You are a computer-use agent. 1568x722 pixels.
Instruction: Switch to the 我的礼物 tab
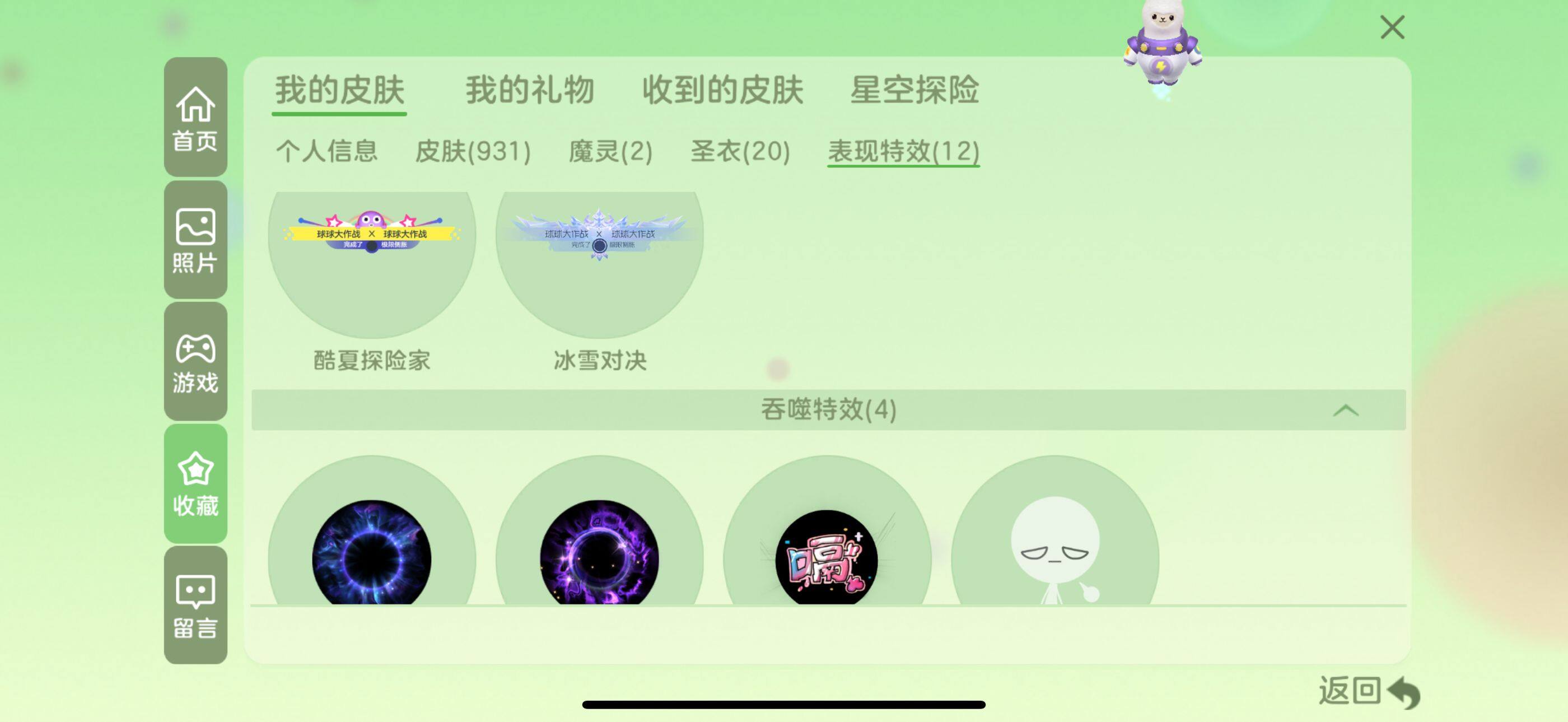tap(529, 90)
